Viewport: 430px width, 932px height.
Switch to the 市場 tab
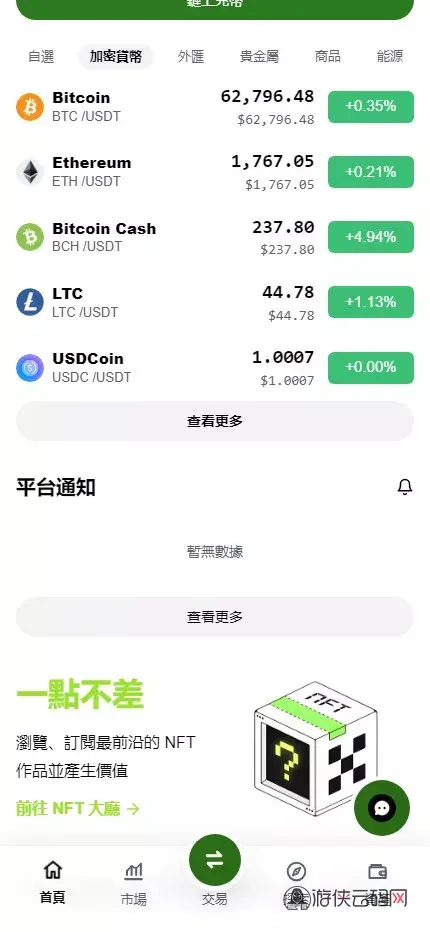coord(133,882)
